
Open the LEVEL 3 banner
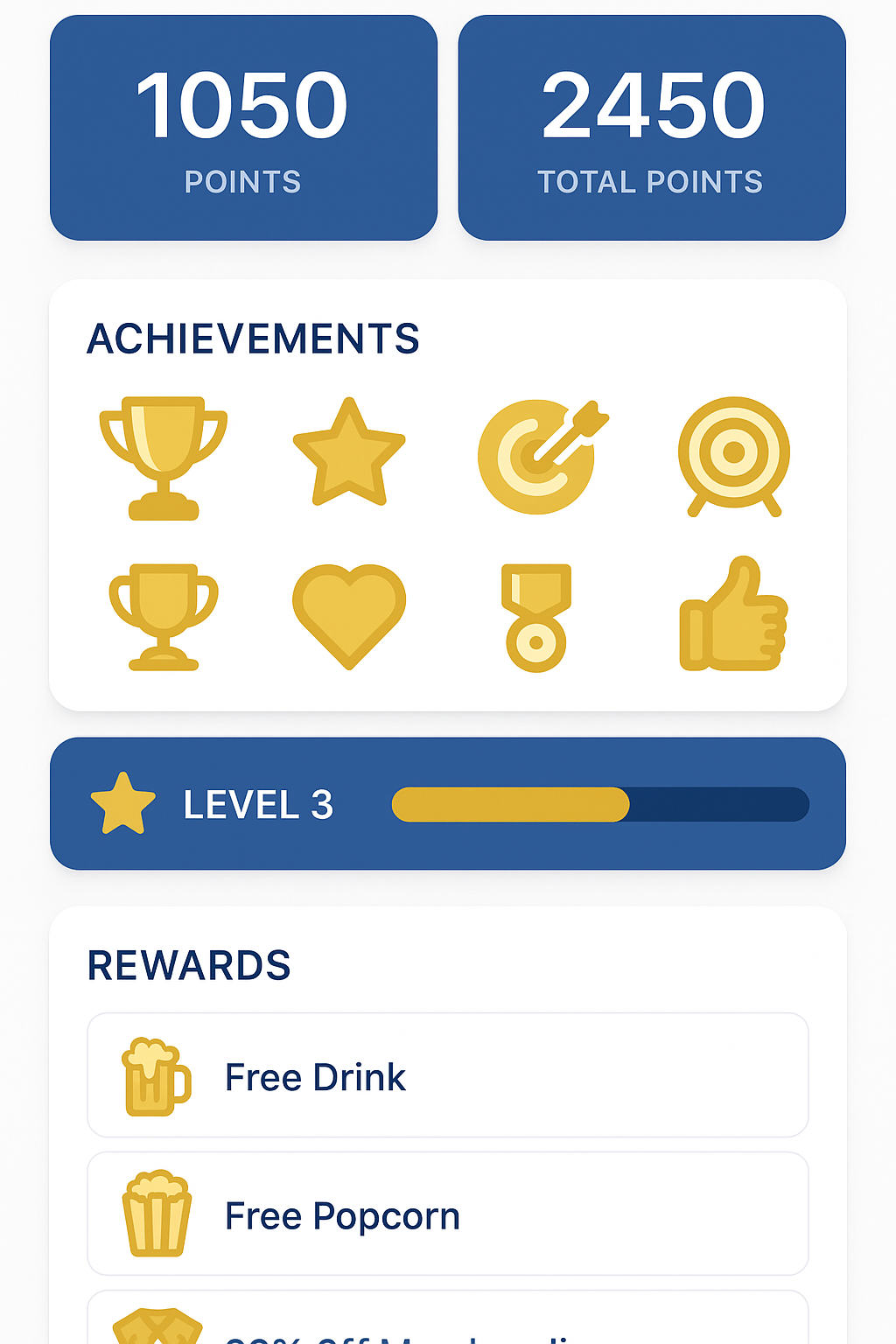[x=447, y=803]
